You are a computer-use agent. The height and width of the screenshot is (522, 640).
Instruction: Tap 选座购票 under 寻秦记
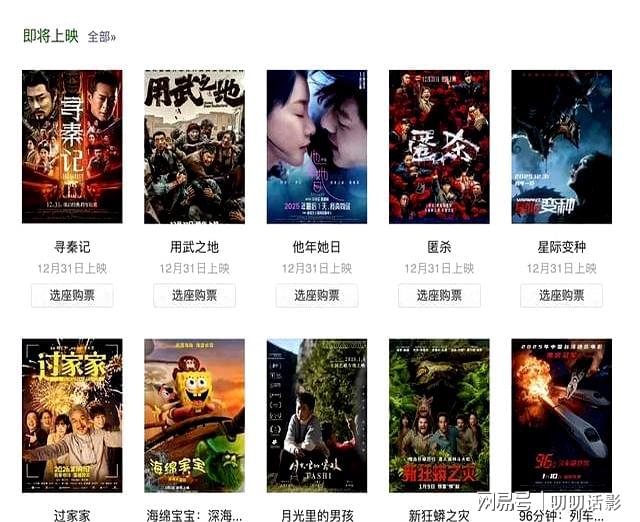pos(72,295)
